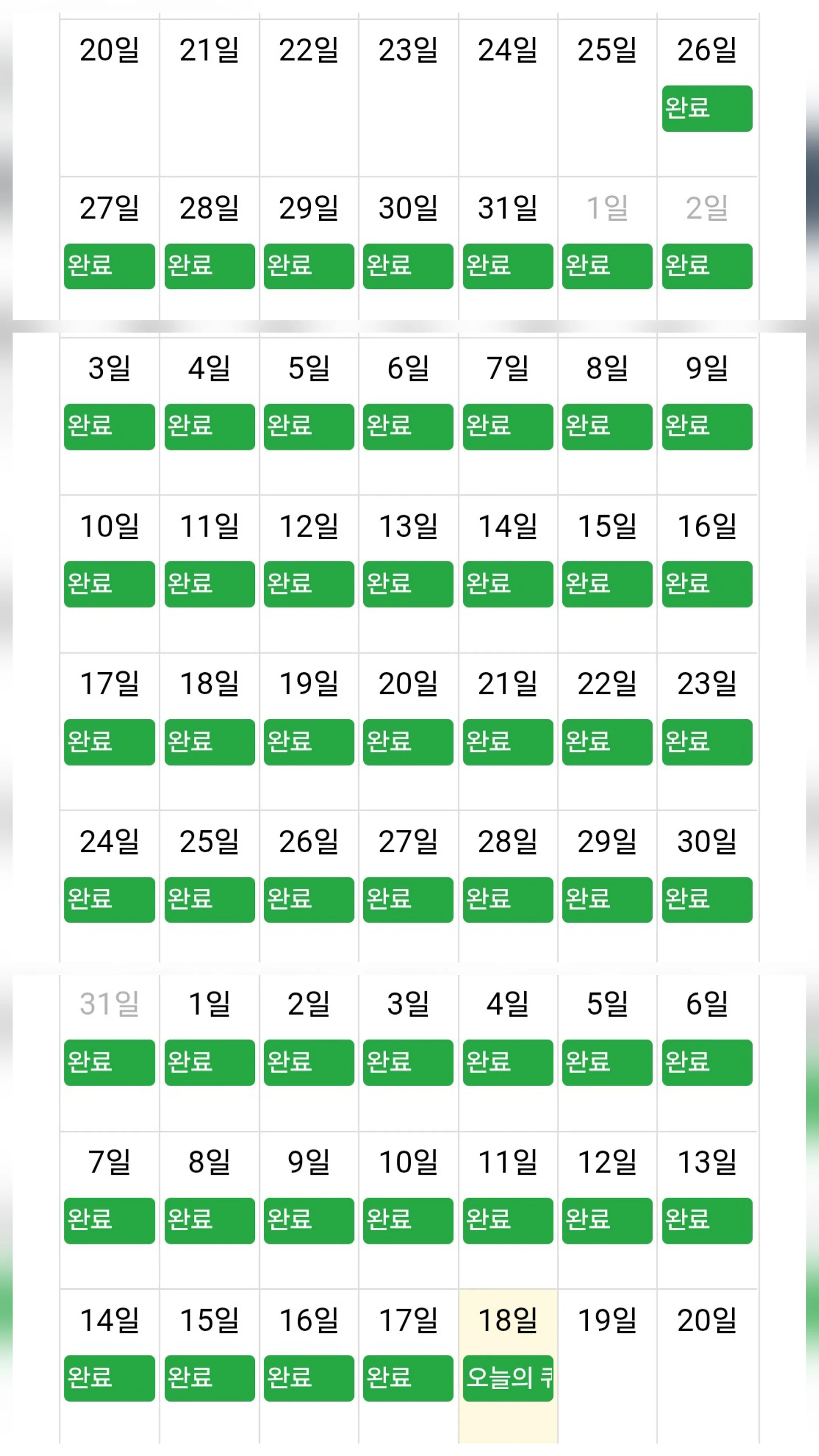This screenshot has width=819, height=1456.
Task: Tap 완료 below 23일
Action: (x=707, y=742)
